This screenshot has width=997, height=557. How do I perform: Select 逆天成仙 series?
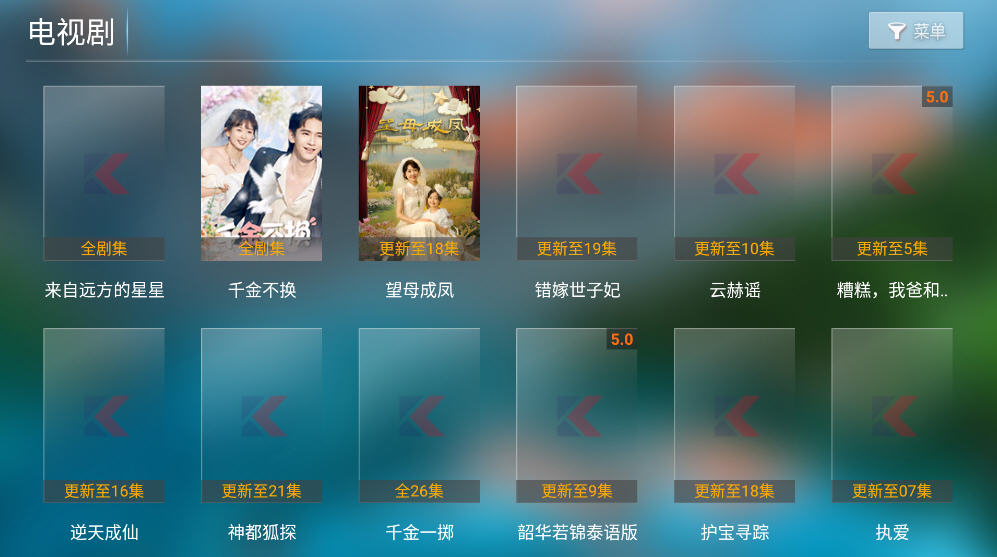point(104,415)
